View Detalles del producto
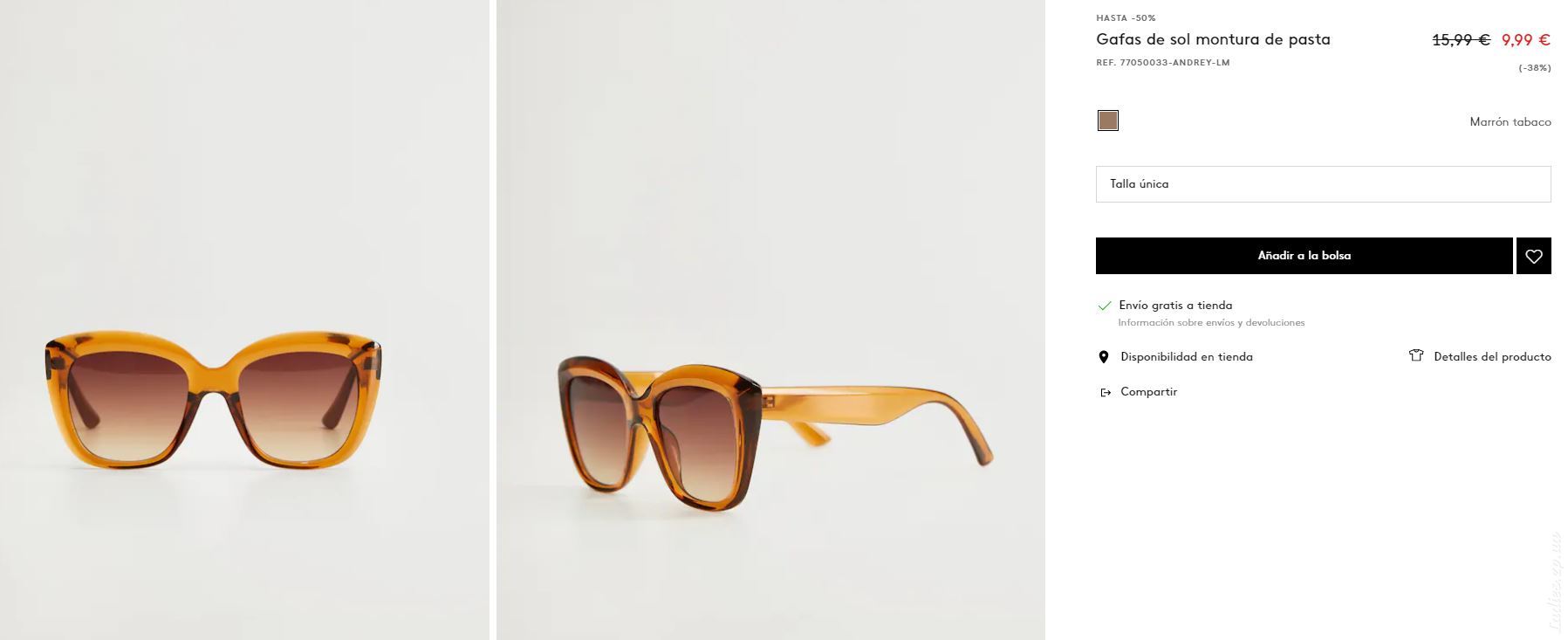 (1490, 357)
